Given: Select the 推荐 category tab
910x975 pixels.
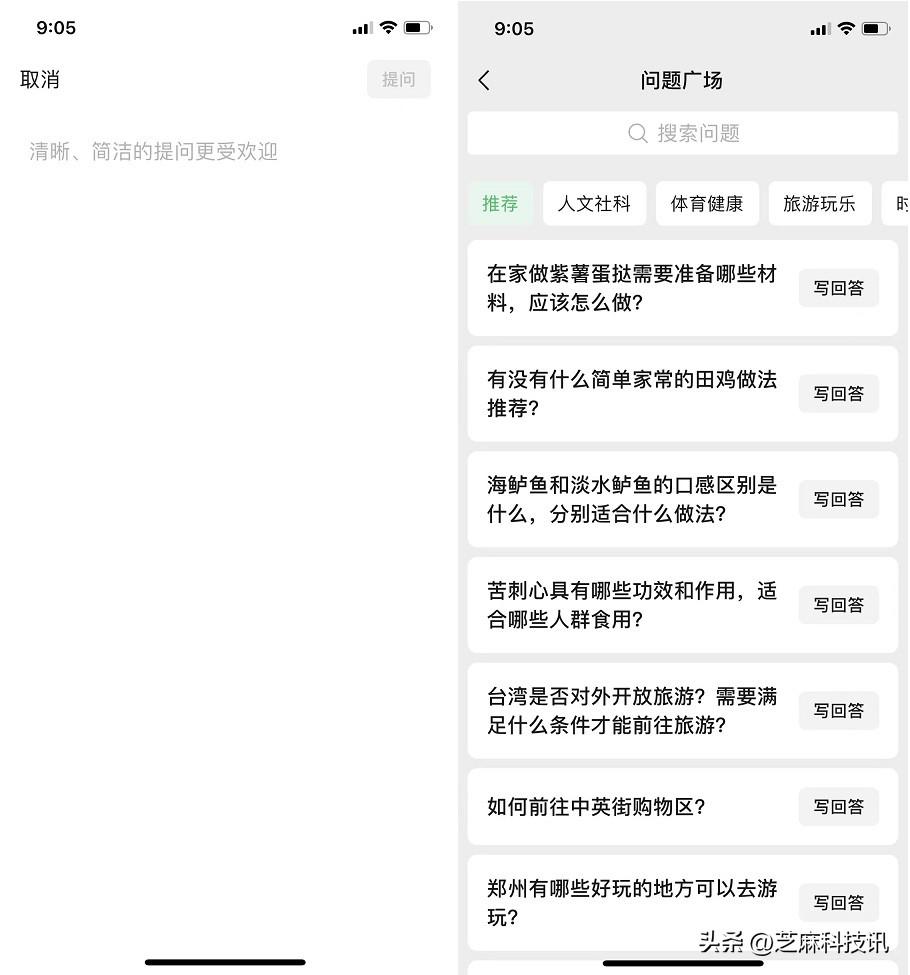Looking at the screenshot, I should pos(500,203).
